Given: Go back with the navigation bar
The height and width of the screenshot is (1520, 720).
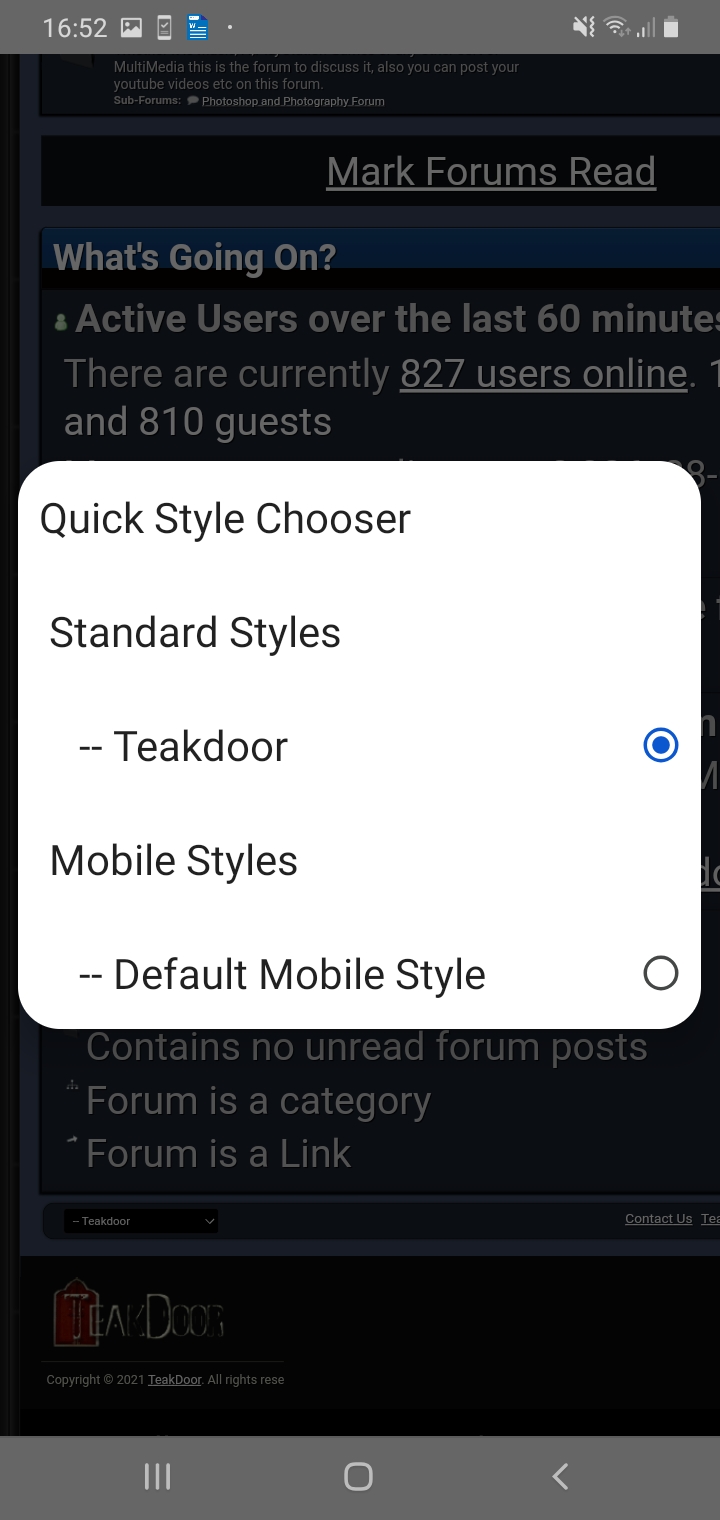Looking at the screenshot, I should tap(560, 1476).
